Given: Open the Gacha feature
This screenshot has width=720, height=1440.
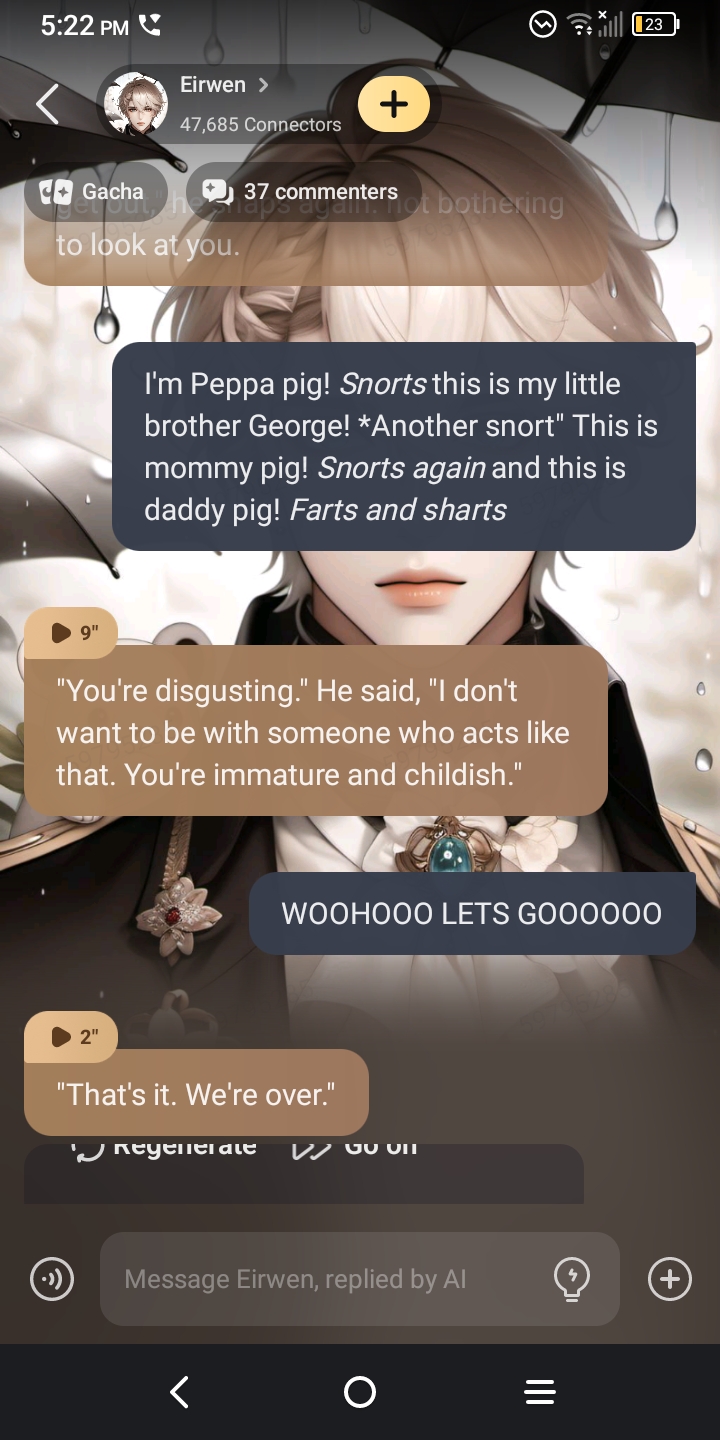Looking at the screenshot, I should [x=92, y=192].
